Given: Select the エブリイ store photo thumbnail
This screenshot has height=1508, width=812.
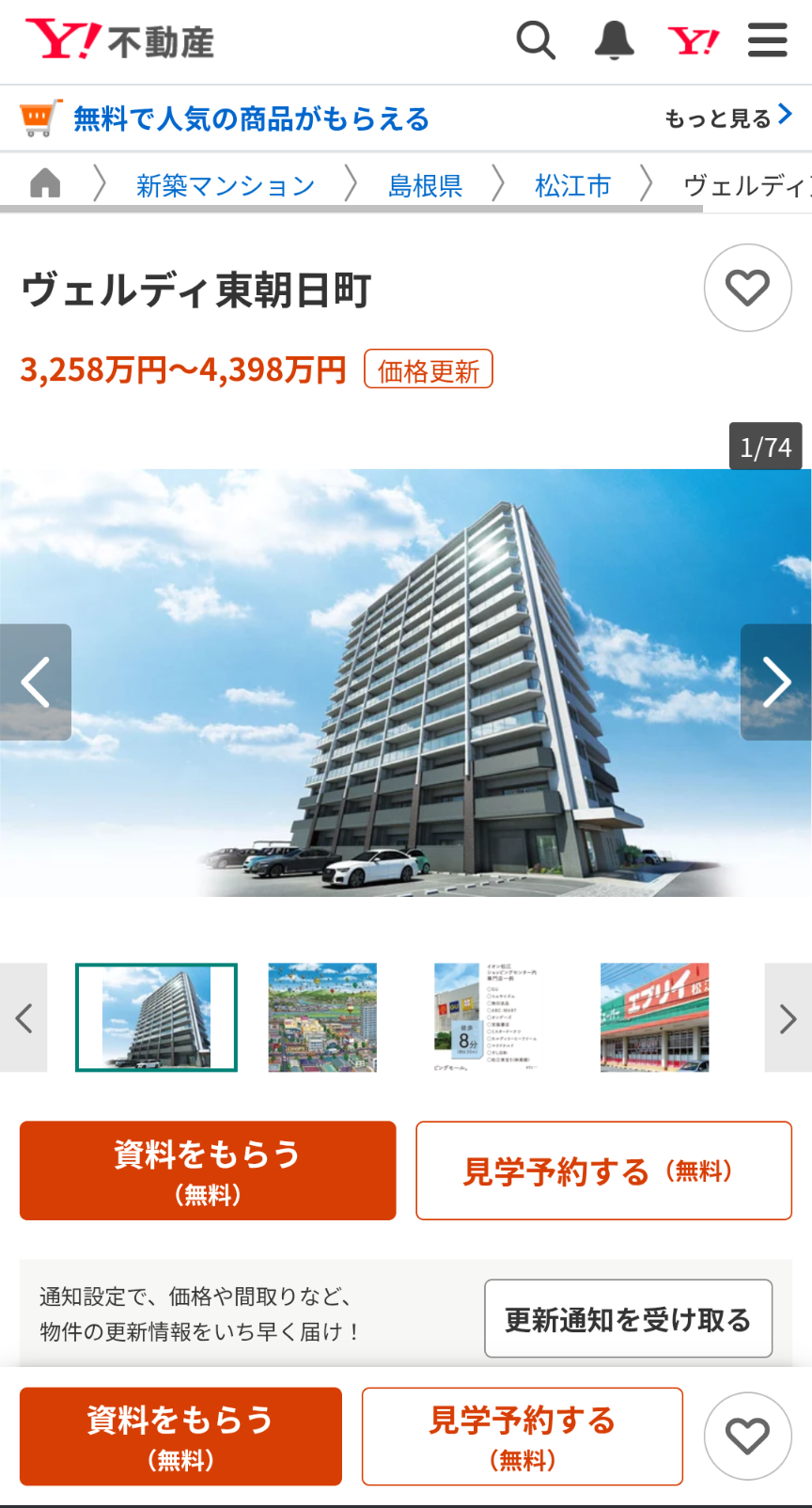Looking at the screenshot, I should [654, 1017].
